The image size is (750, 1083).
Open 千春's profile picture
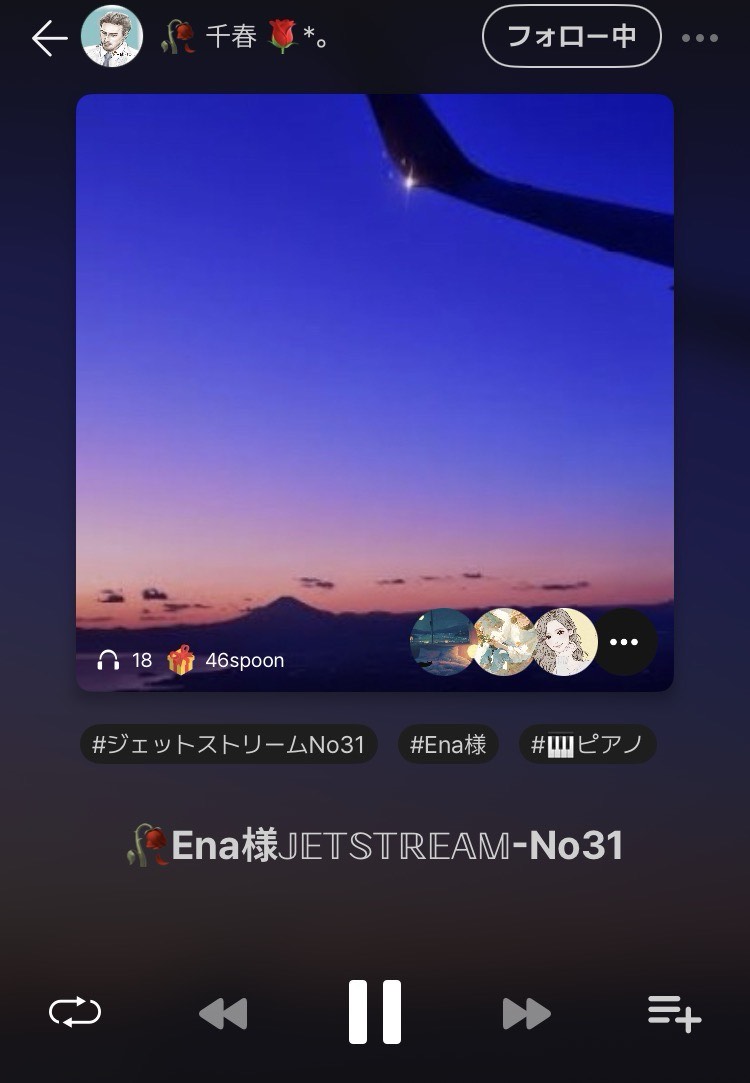(111, 36)
